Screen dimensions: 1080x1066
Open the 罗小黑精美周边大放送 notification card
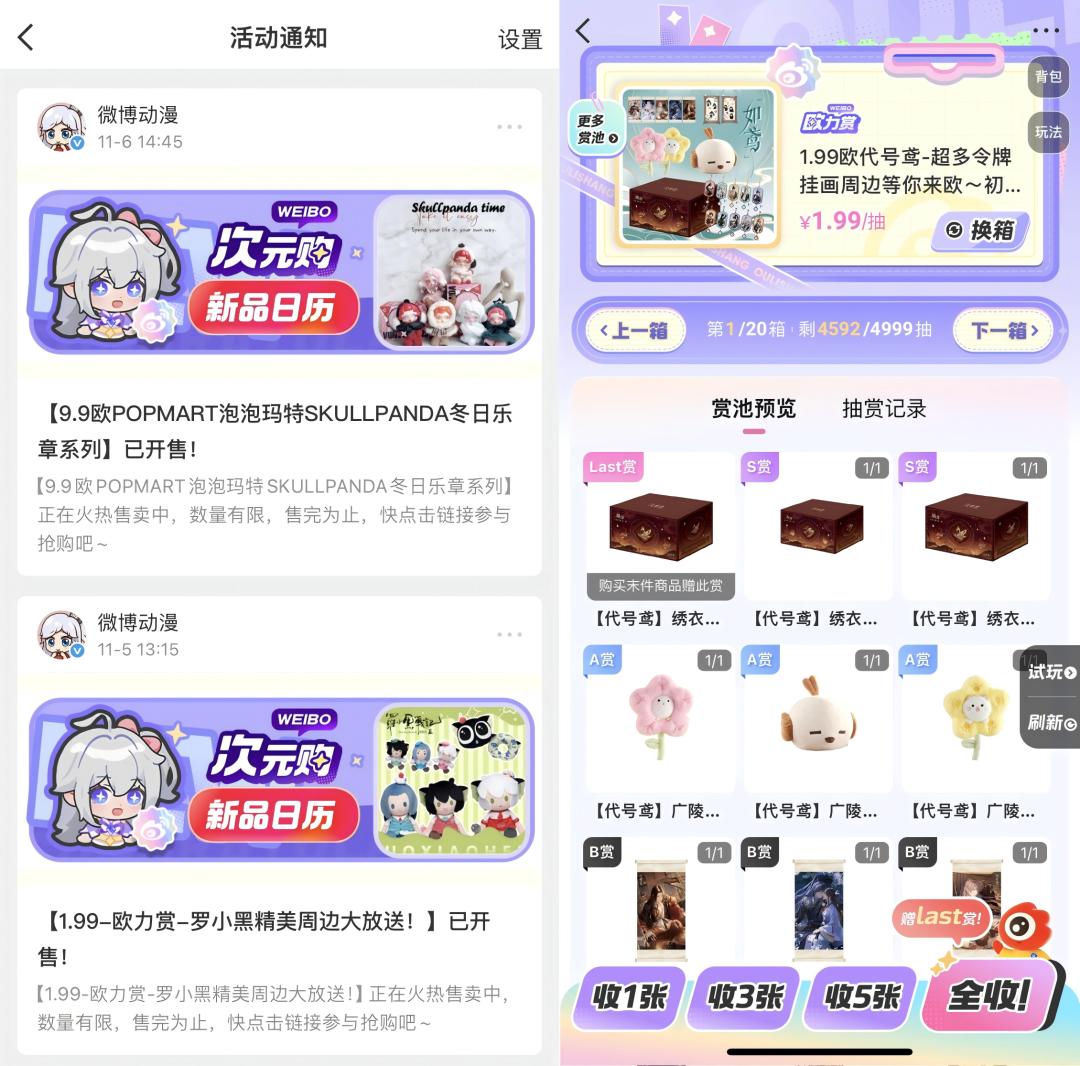279,825
